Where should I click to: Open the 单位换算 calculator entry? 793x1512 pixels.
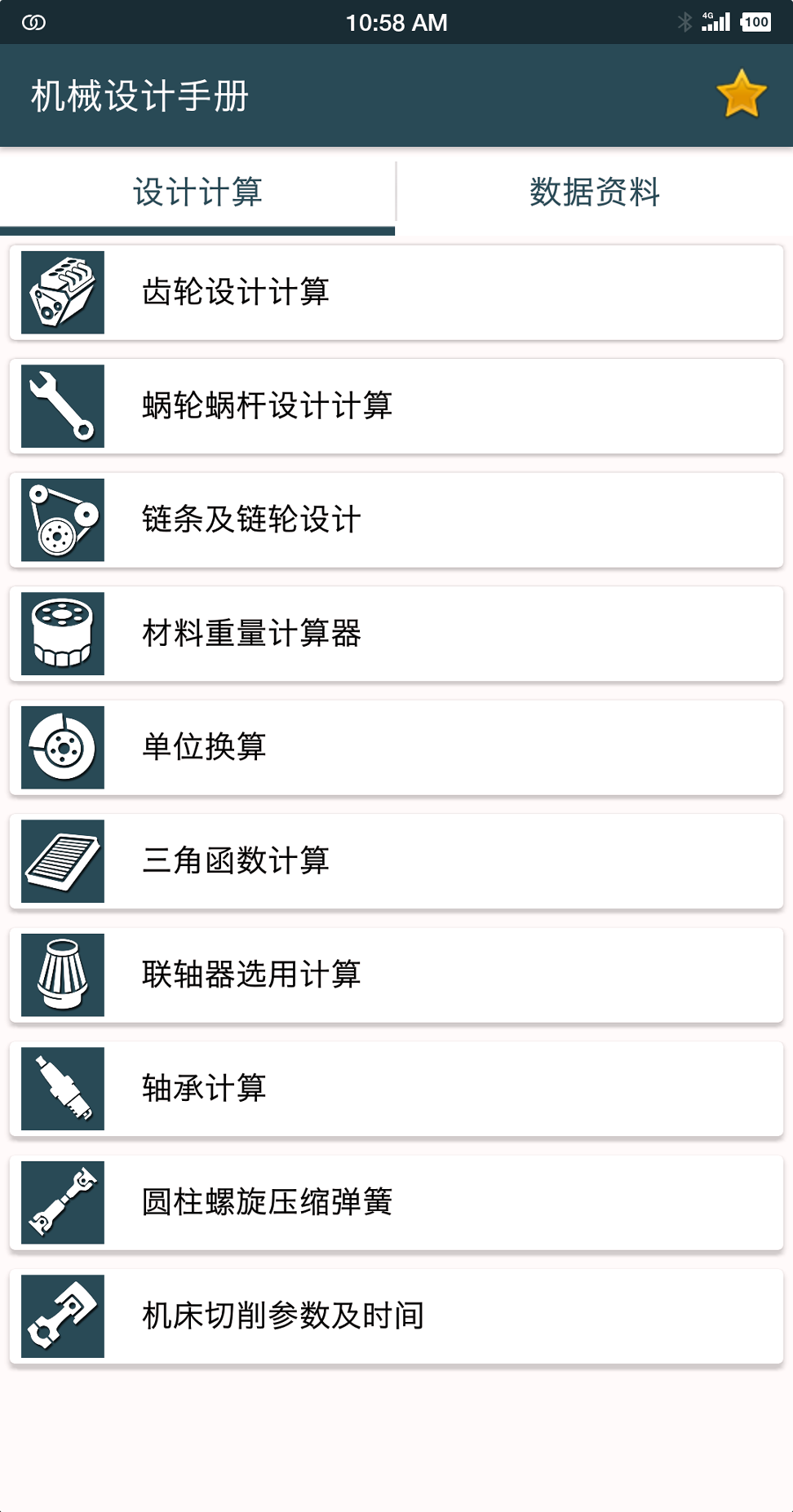[x=396, y=746]
